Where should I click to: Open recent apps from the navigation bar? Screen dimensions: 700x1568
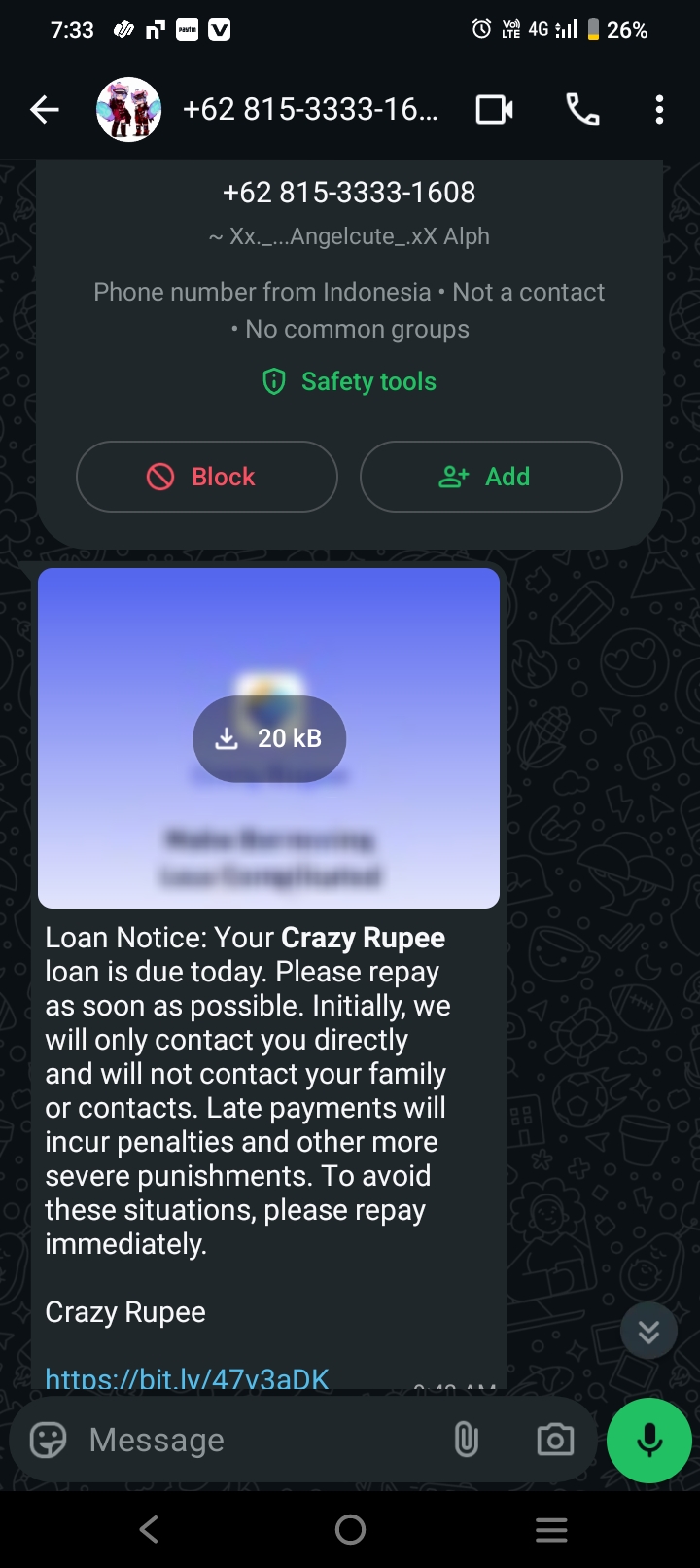551,1530
